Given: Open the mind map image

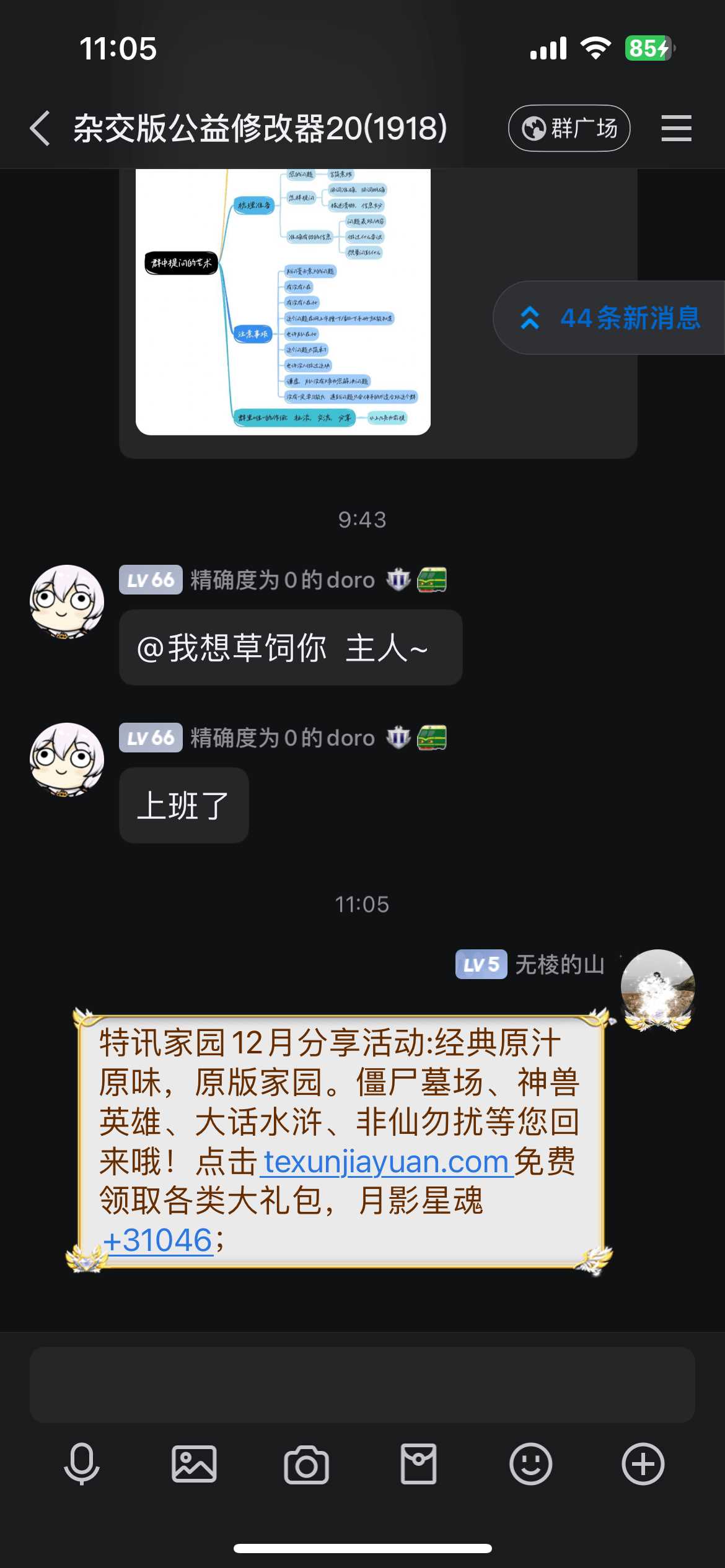Looking at the screenshot, I should tap(283, 302).
